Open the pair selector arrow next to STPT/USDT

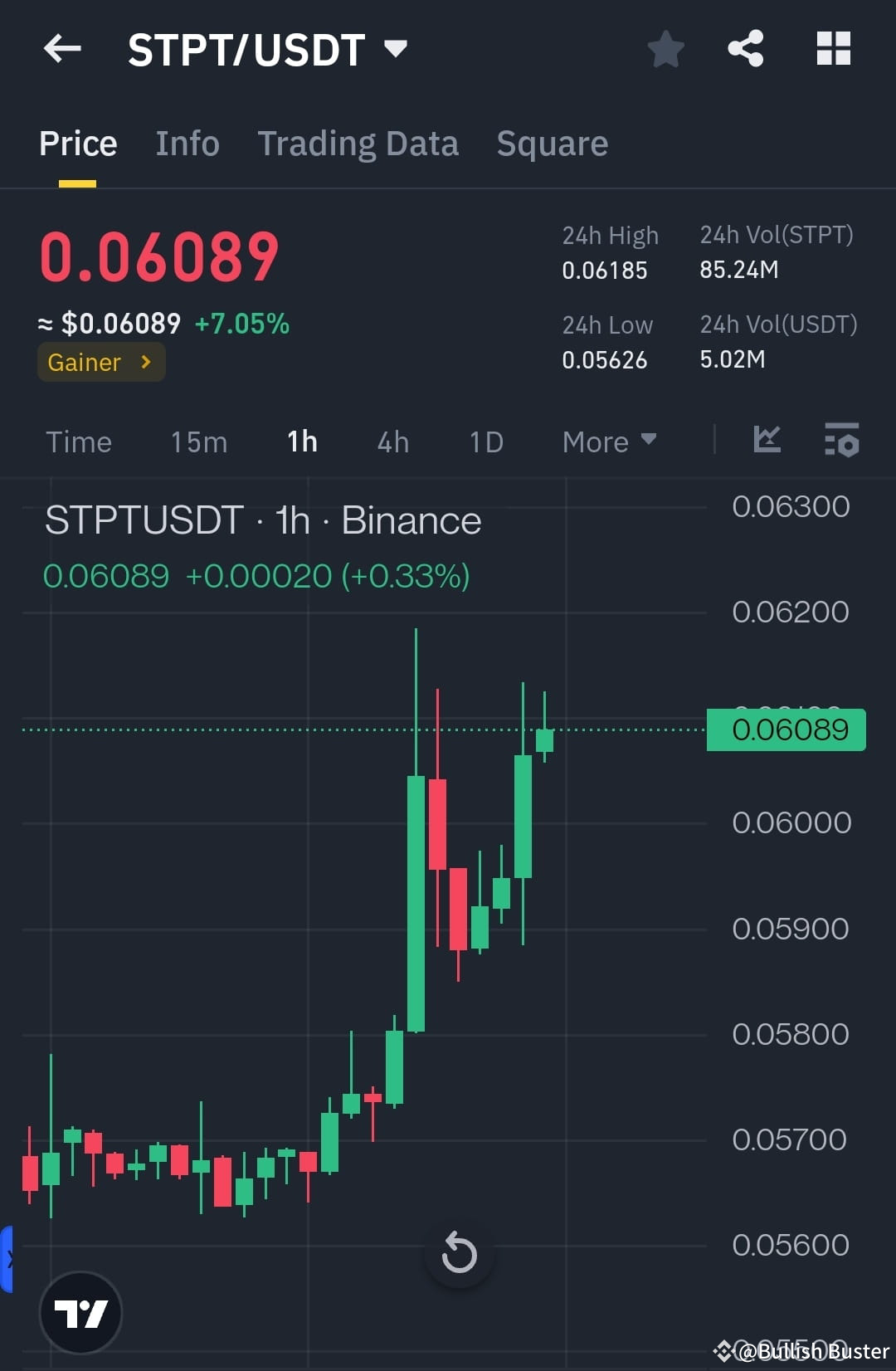point(397,49)
